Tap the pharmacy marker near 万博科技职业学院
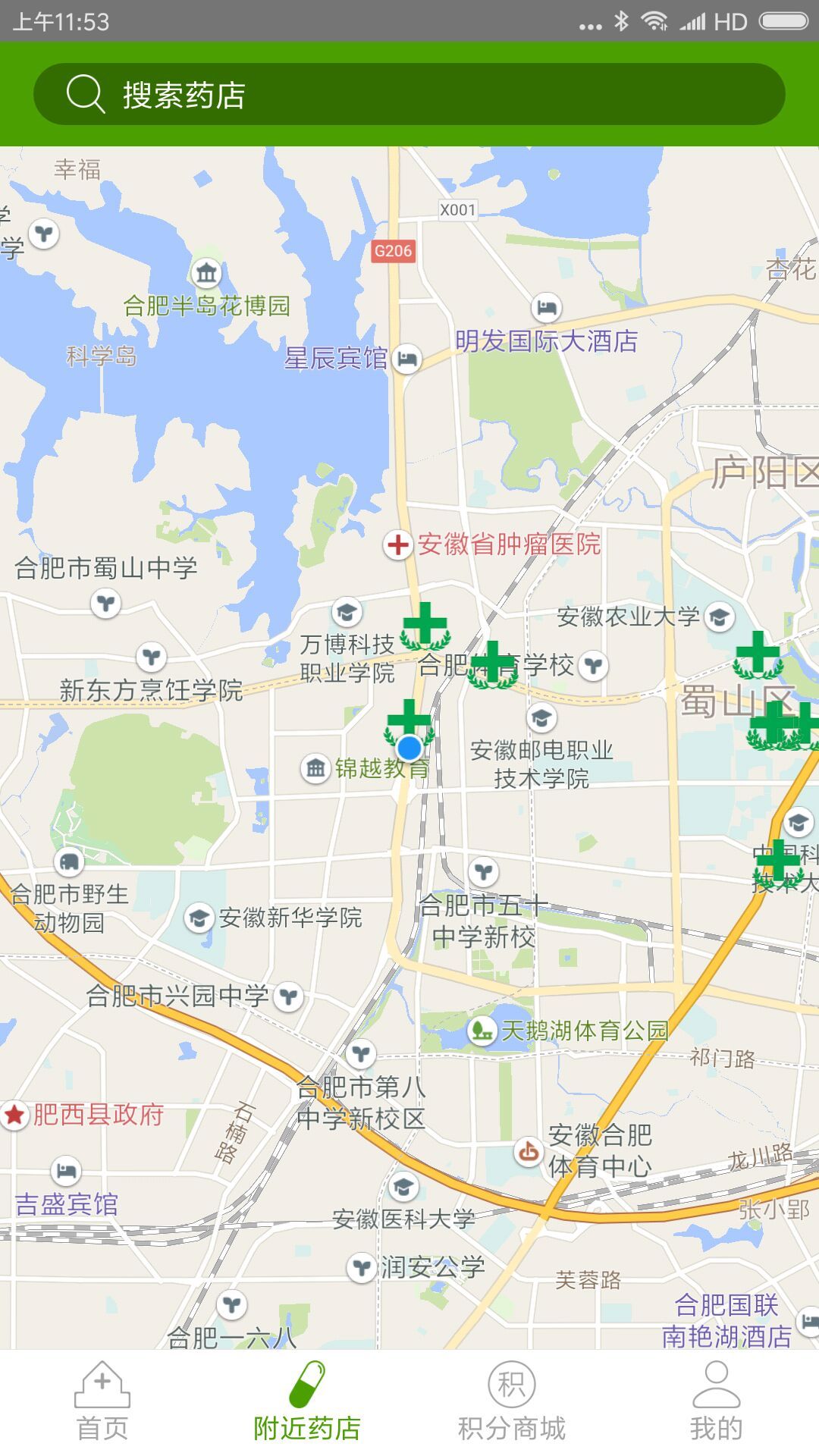The image size is (819, 1456). (x=425, y=625)
